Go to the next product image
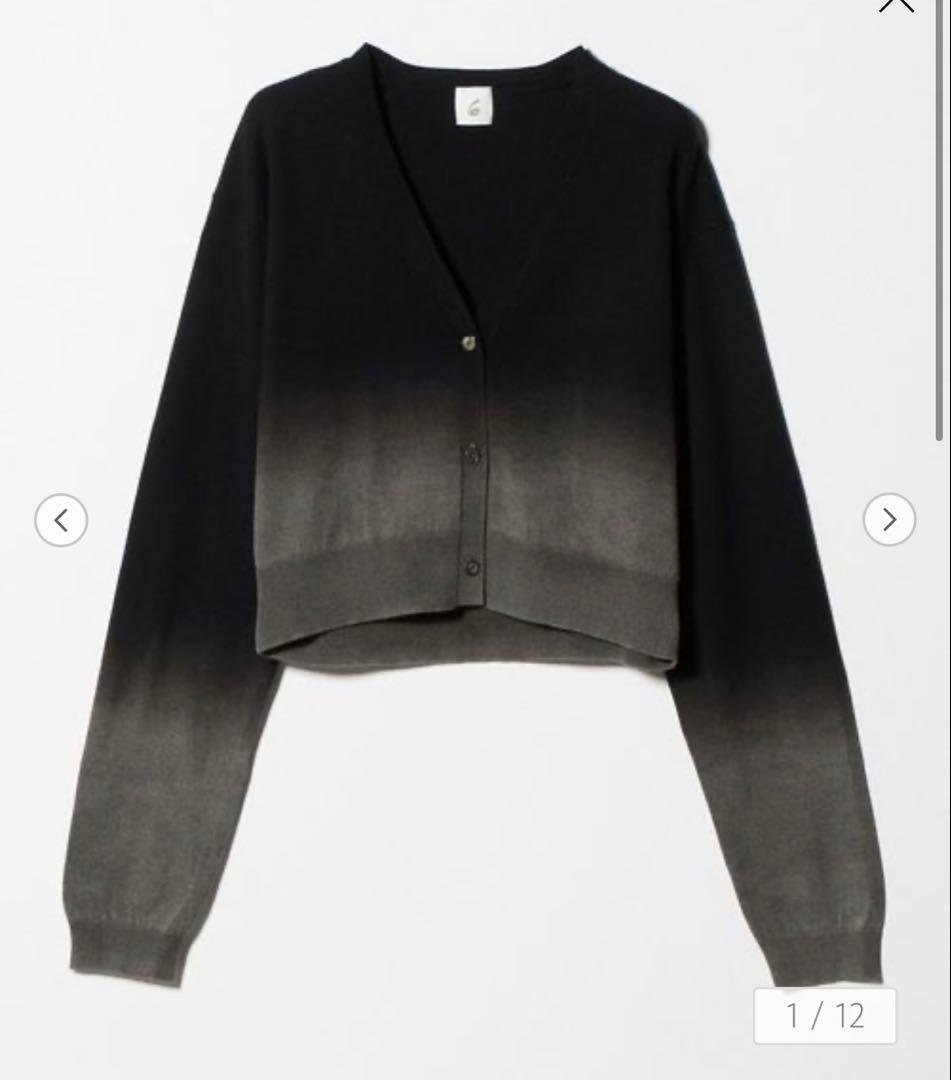 click(889, 520)
